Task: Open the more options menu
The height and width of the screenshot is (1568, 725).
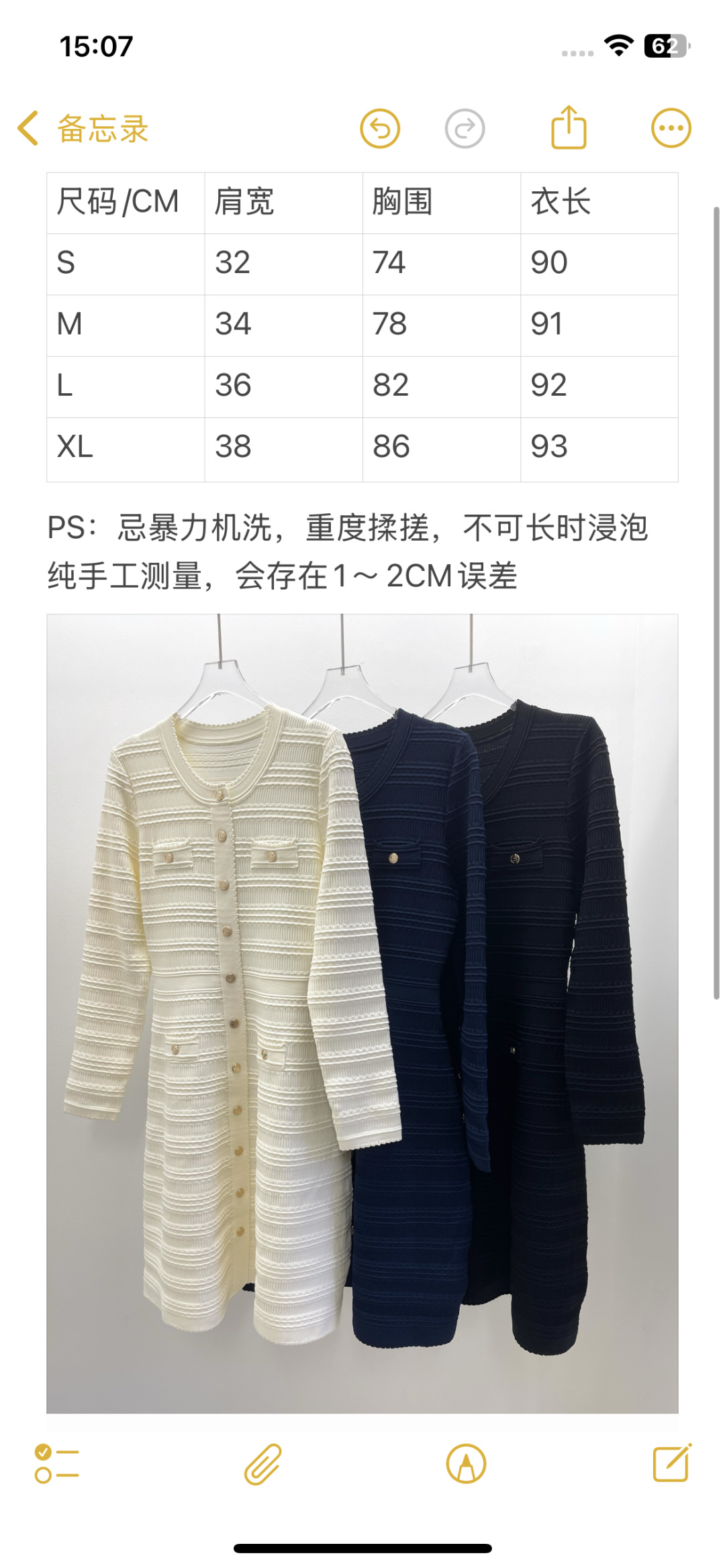Action: 671,128
